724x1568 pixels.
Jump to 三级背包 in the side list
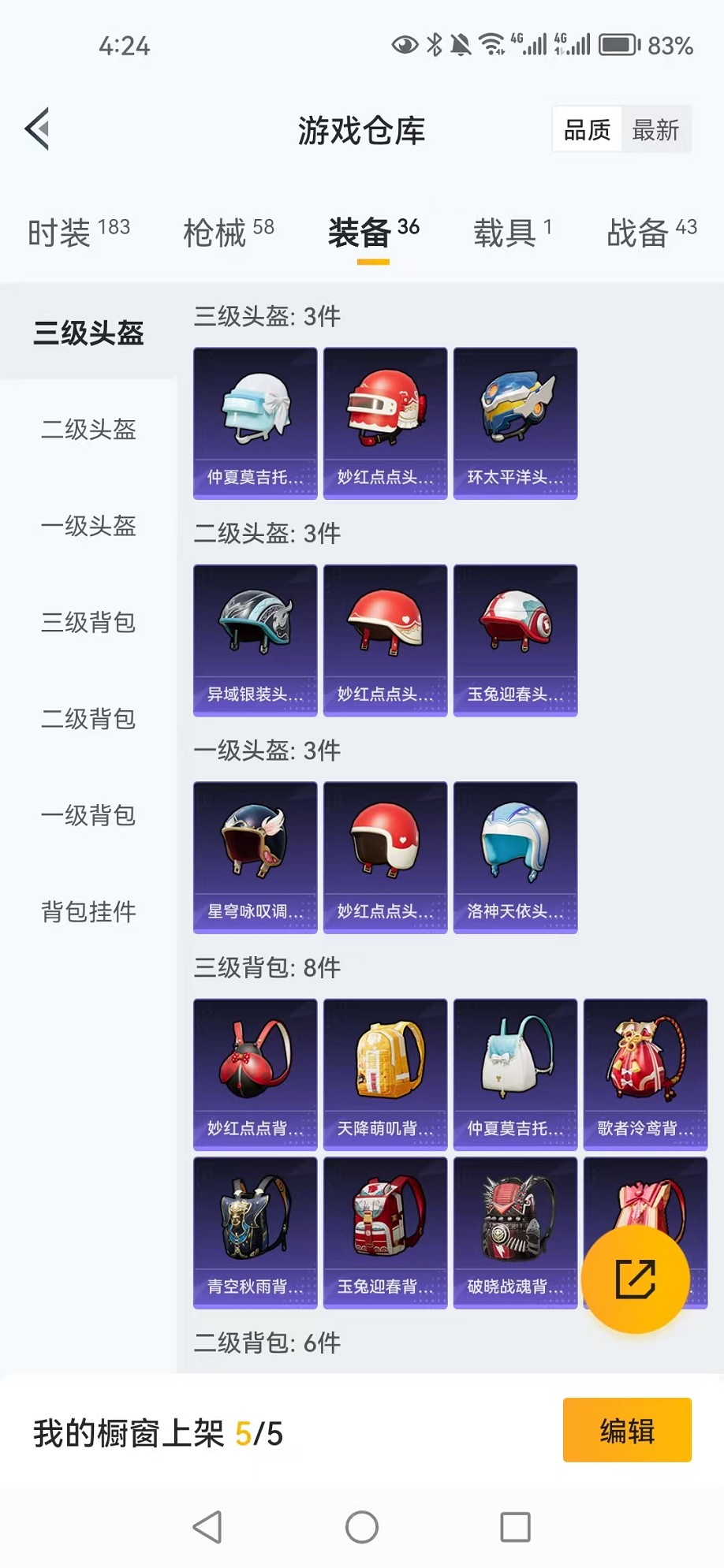(x=88, y=623)
